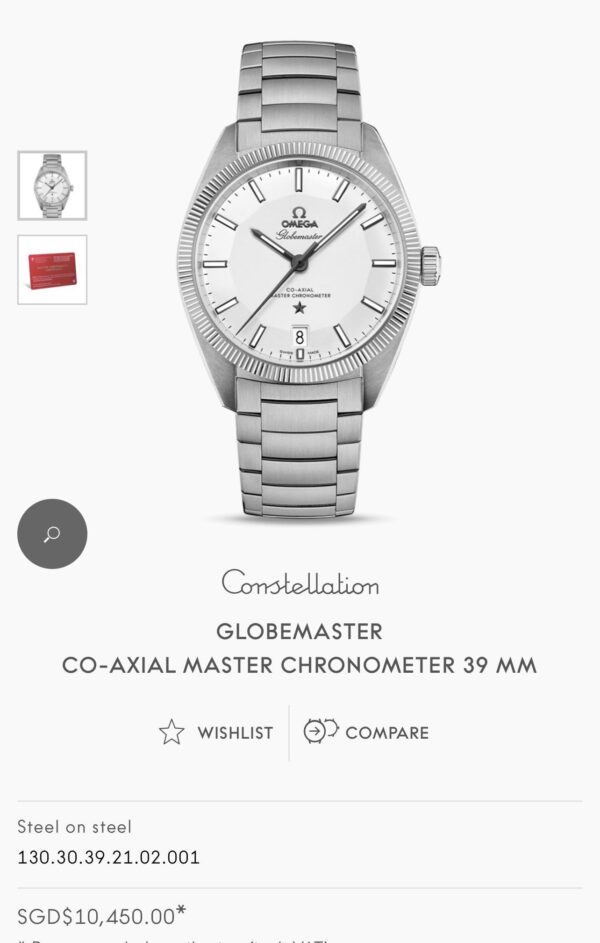Add the Globemaster to Wishlist

(216, 733)
